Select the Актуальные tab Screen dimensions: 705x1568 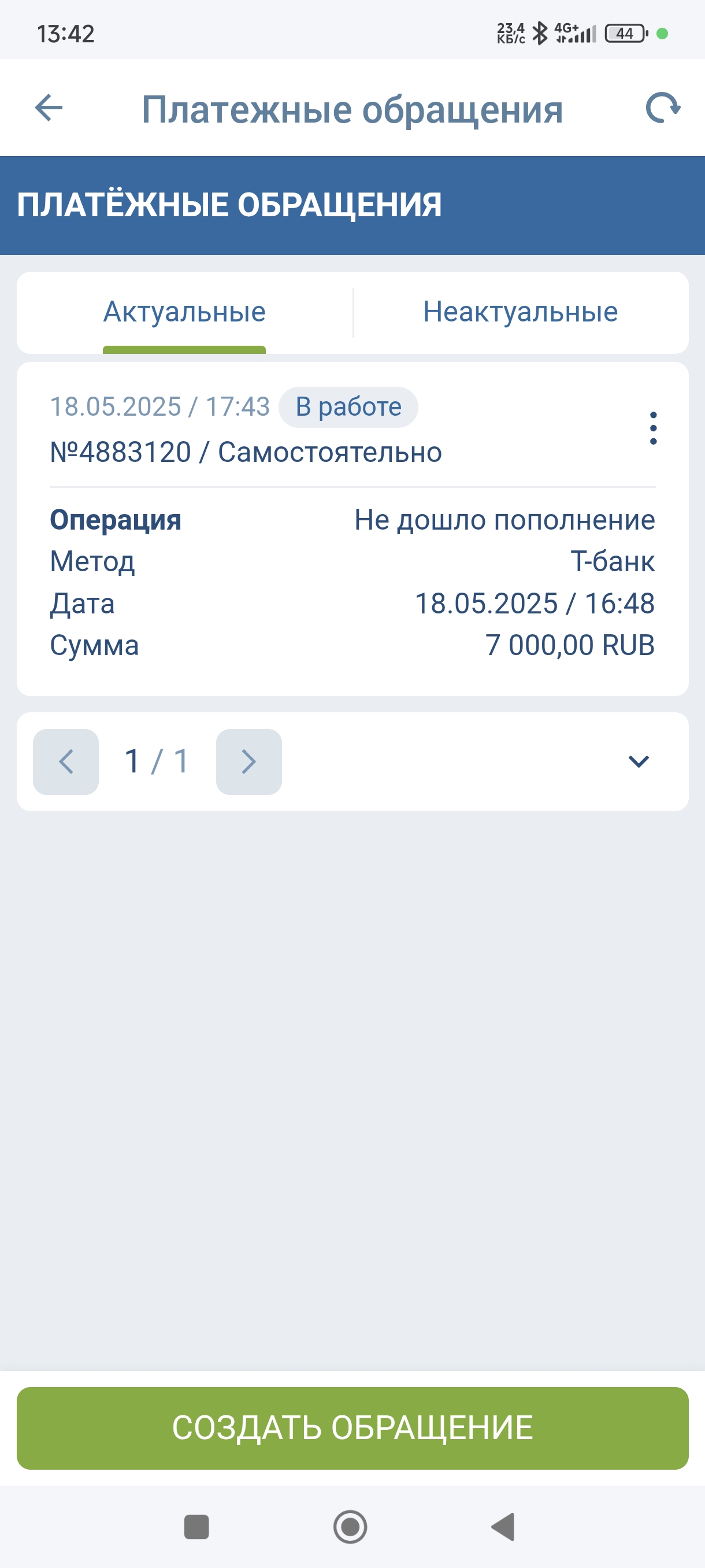[x=184, y=312]
